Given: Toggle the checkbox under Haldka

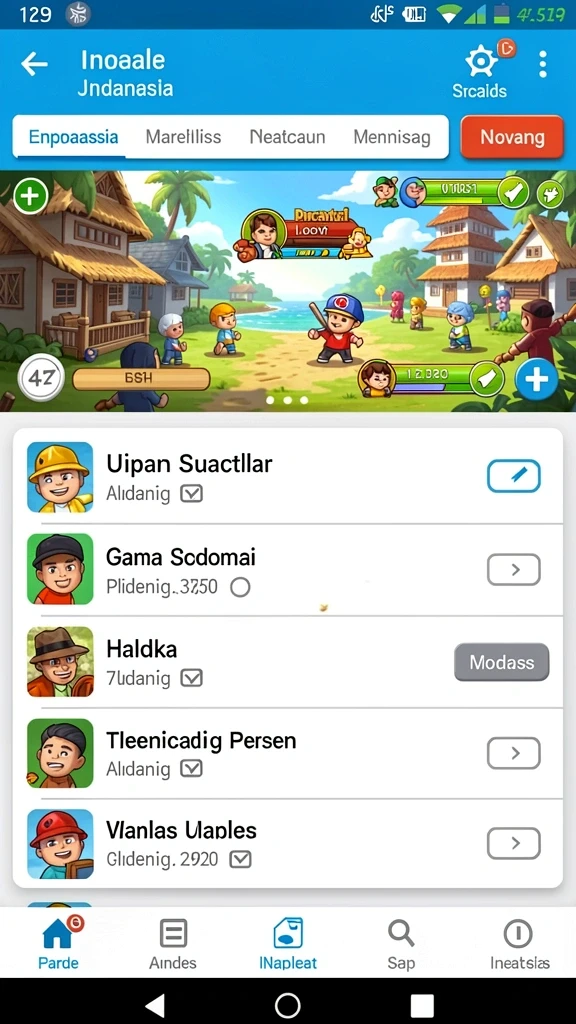Looking at the screenshot, I should click(191, 679).
